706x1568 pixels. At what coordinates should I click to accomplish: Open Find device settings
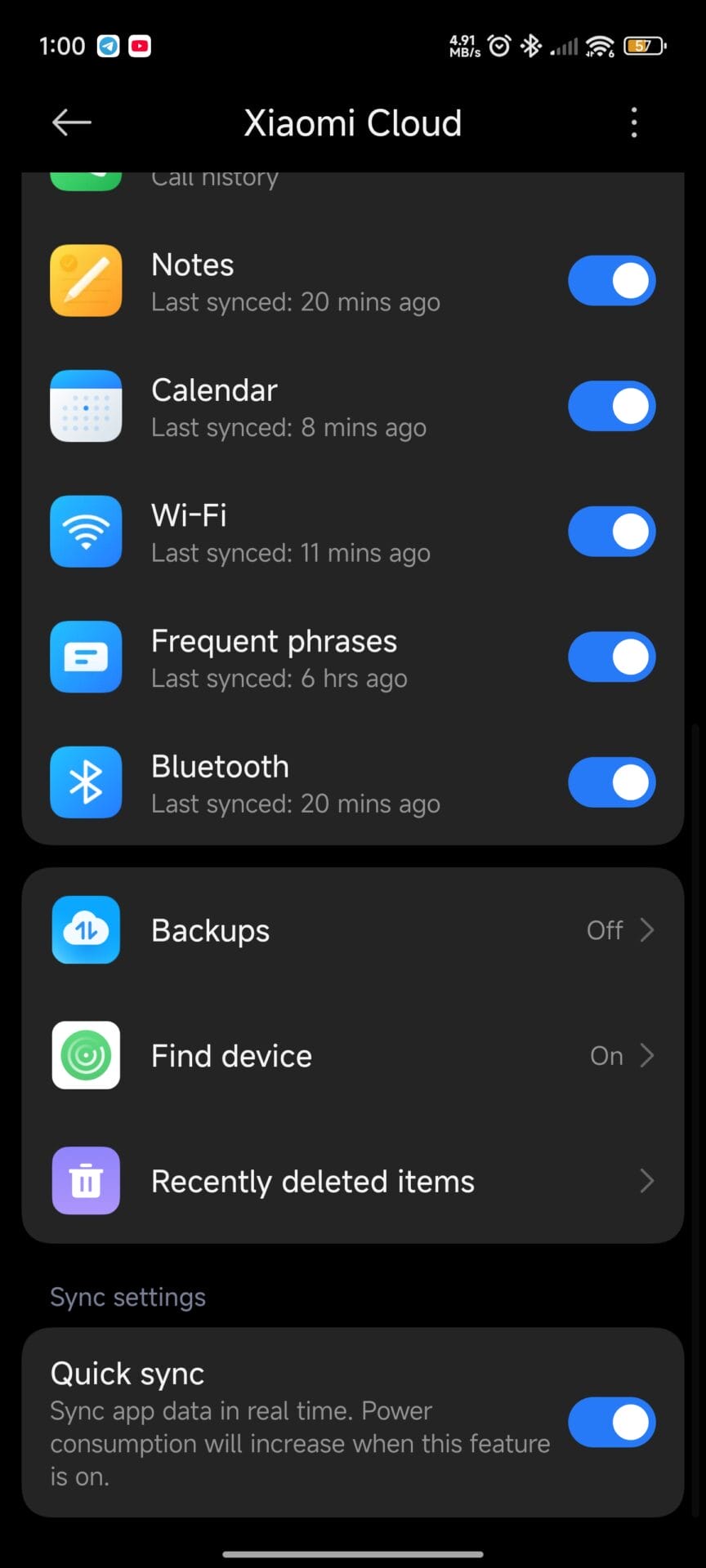click(x=353, y=1056)
